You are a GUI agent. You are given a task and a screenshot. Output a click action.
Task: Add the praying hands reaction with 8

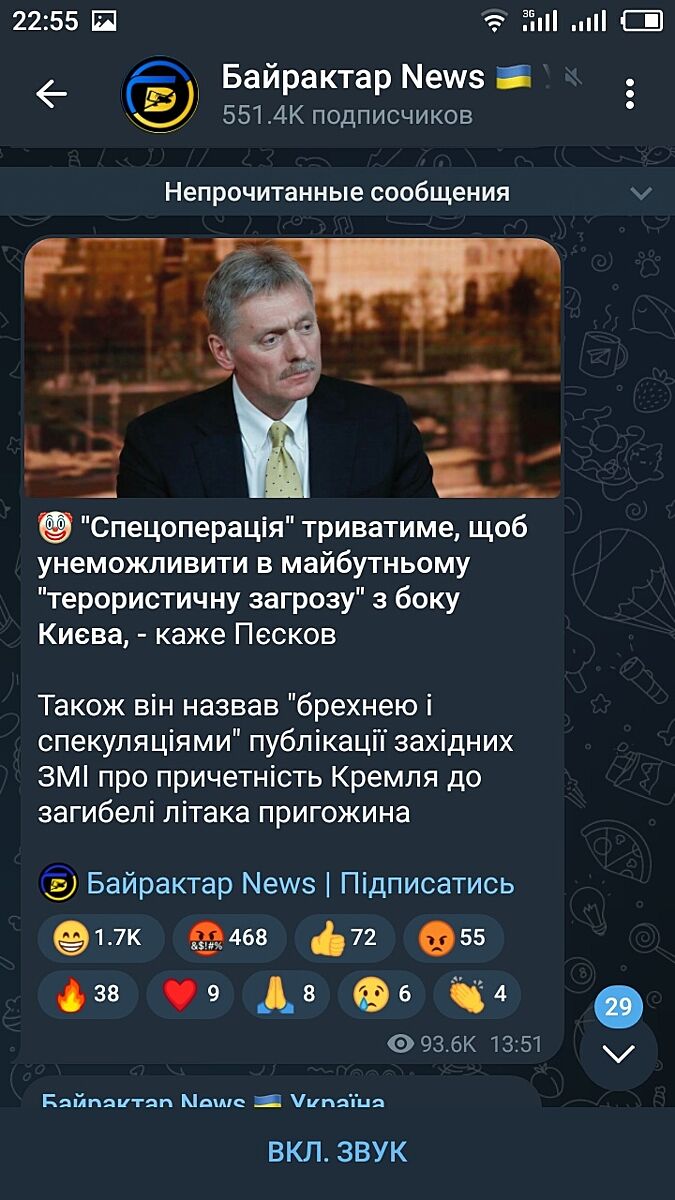pos(286,994)
